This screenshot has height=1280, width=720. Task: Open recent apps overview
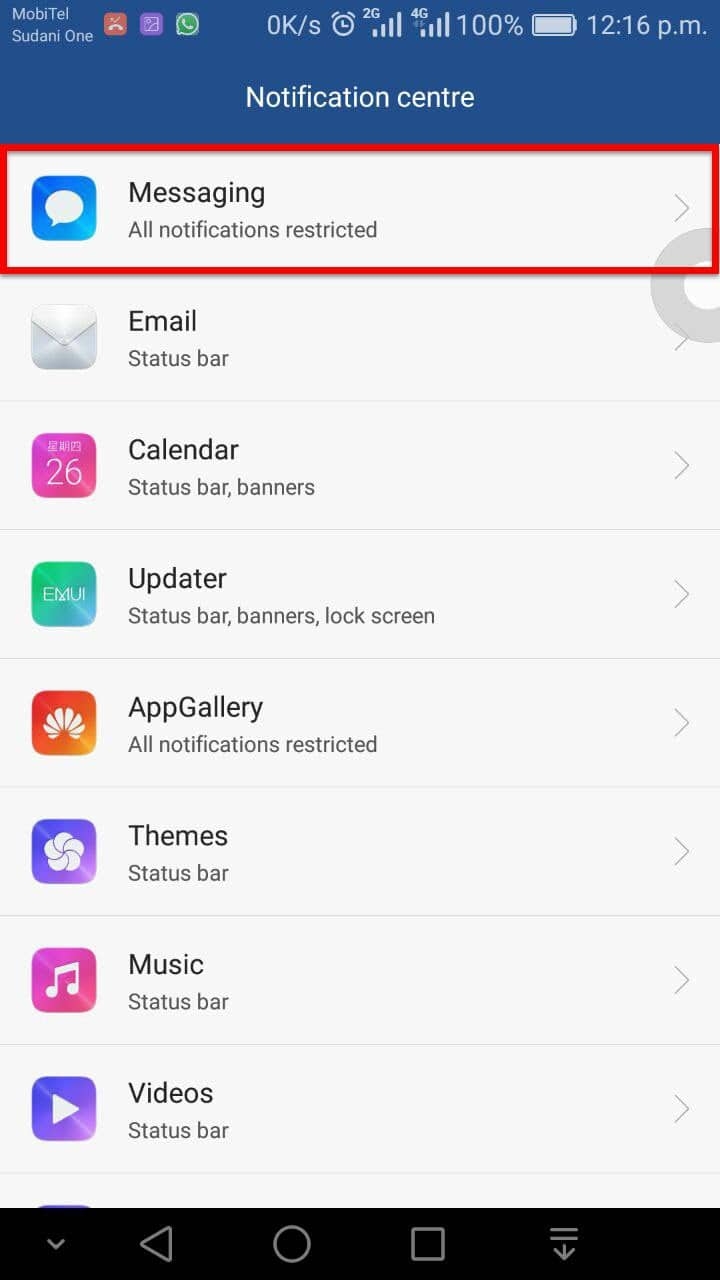(x=428, y=1244)
